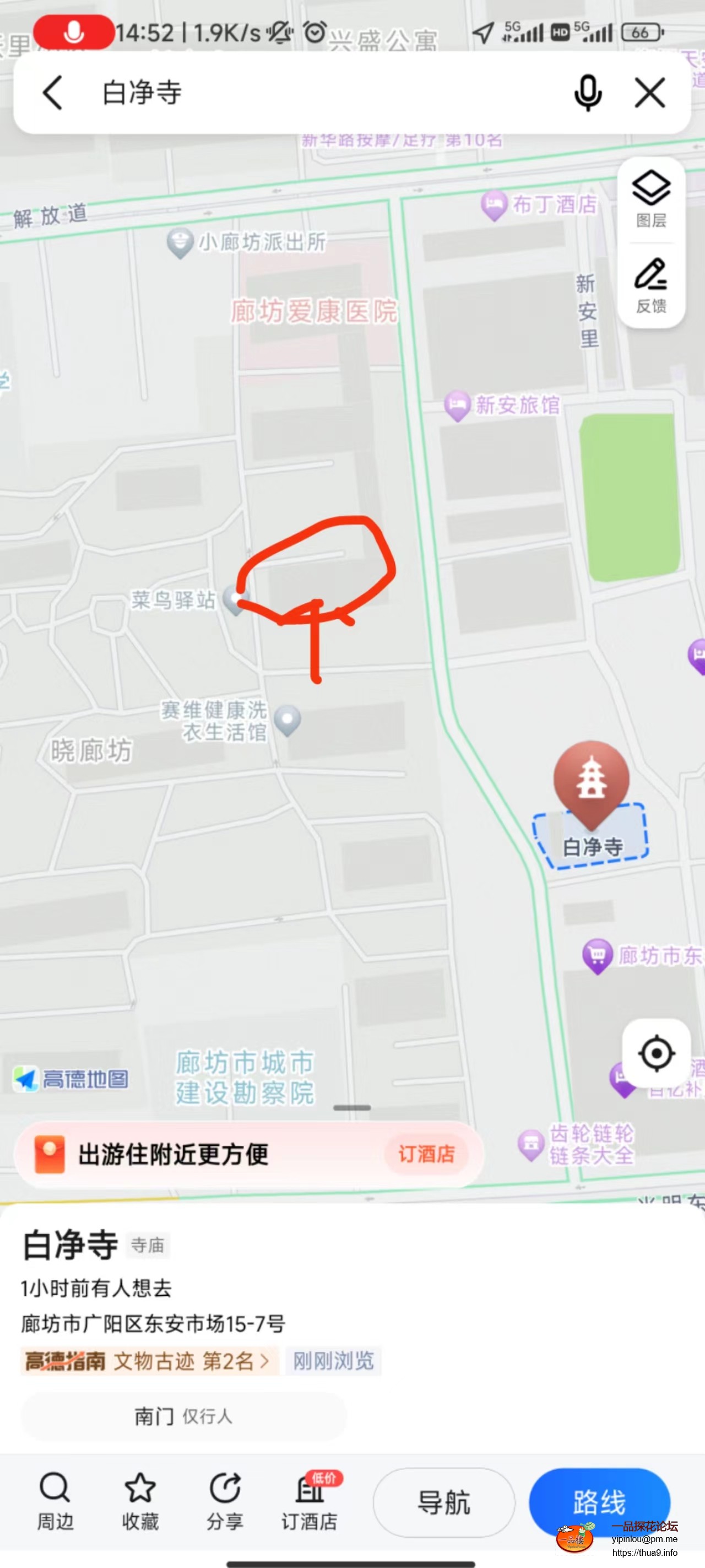
Task: Select the 南门 仅行人 entrance chip
Action: [184, 1416]
